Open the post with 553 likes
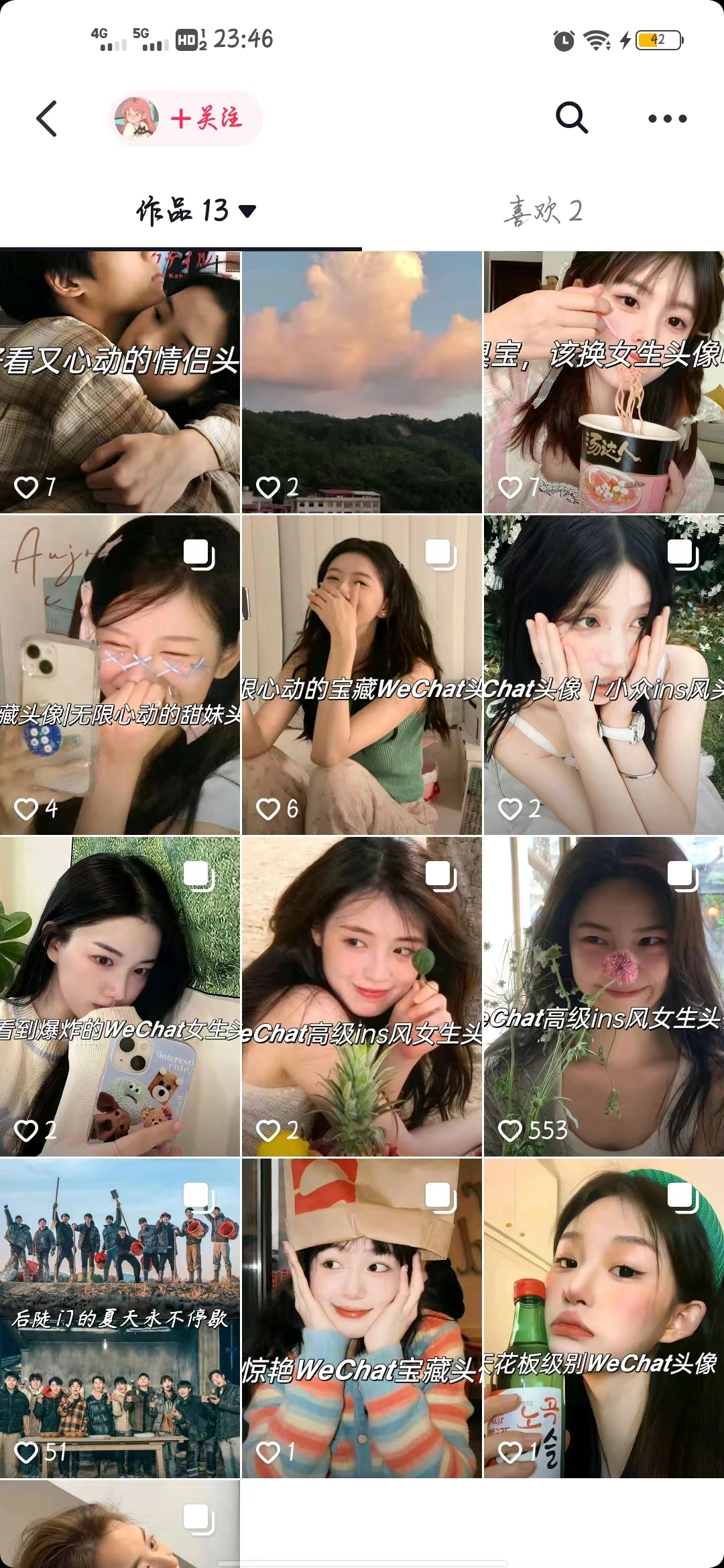The width and height of the screenshot is (724, 1568). point(603,996)
